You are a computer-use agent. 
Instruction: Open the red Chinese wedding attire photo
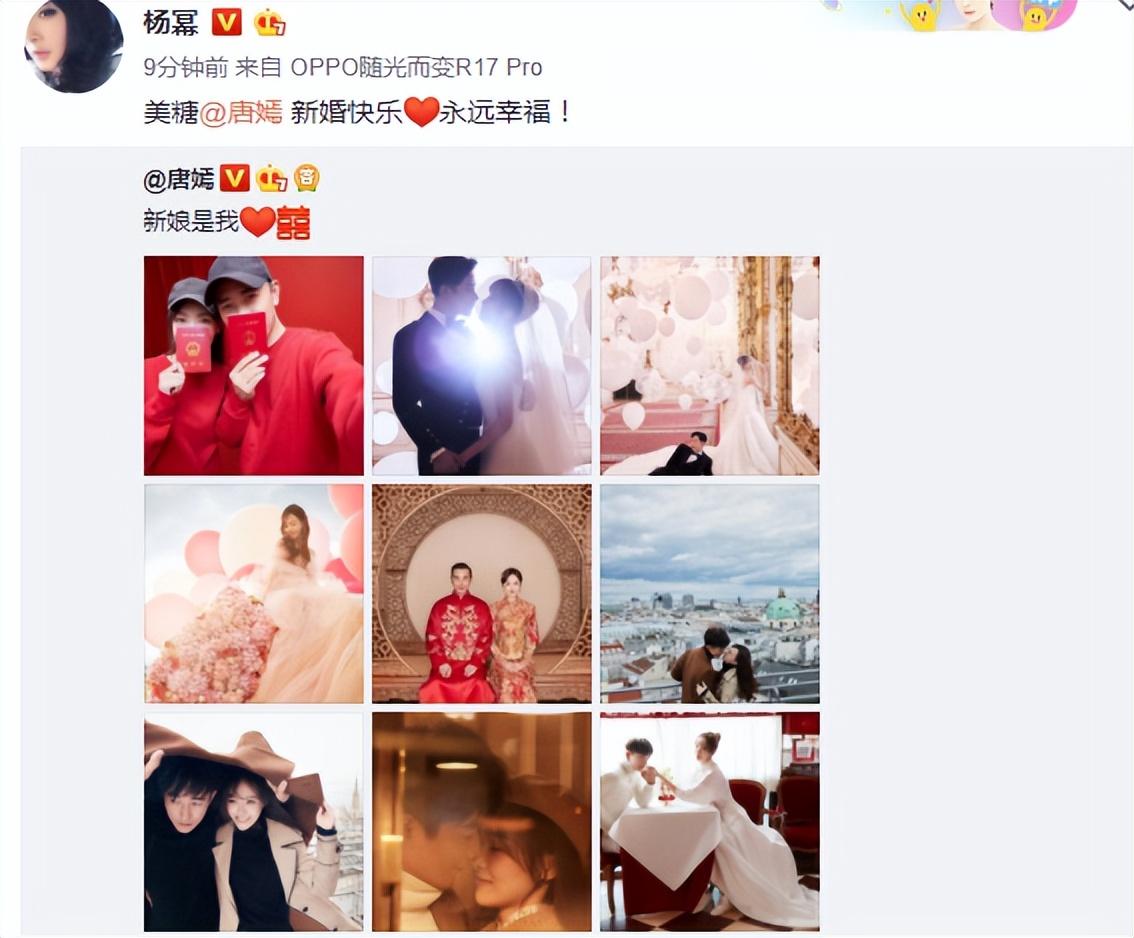point(481,593)
